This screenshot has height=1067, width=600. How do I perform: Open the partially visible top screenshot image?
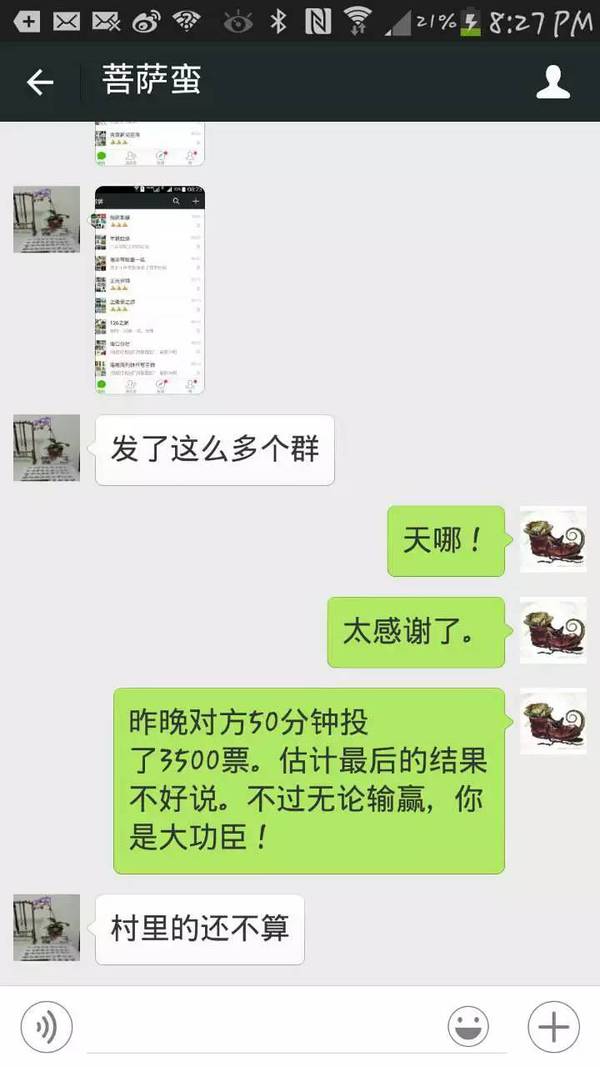[149, 143]
